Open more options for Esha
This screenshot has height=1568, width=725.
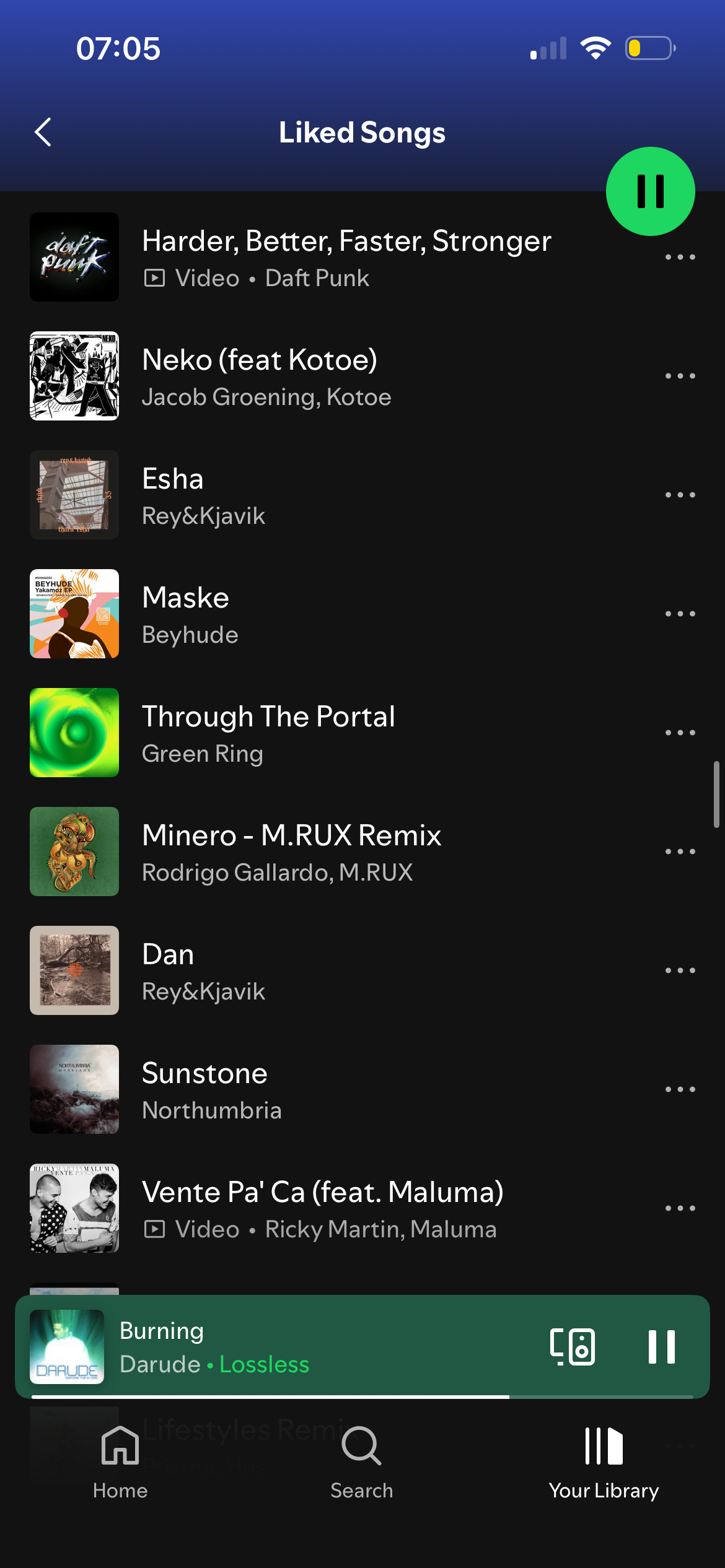[680, 495]
